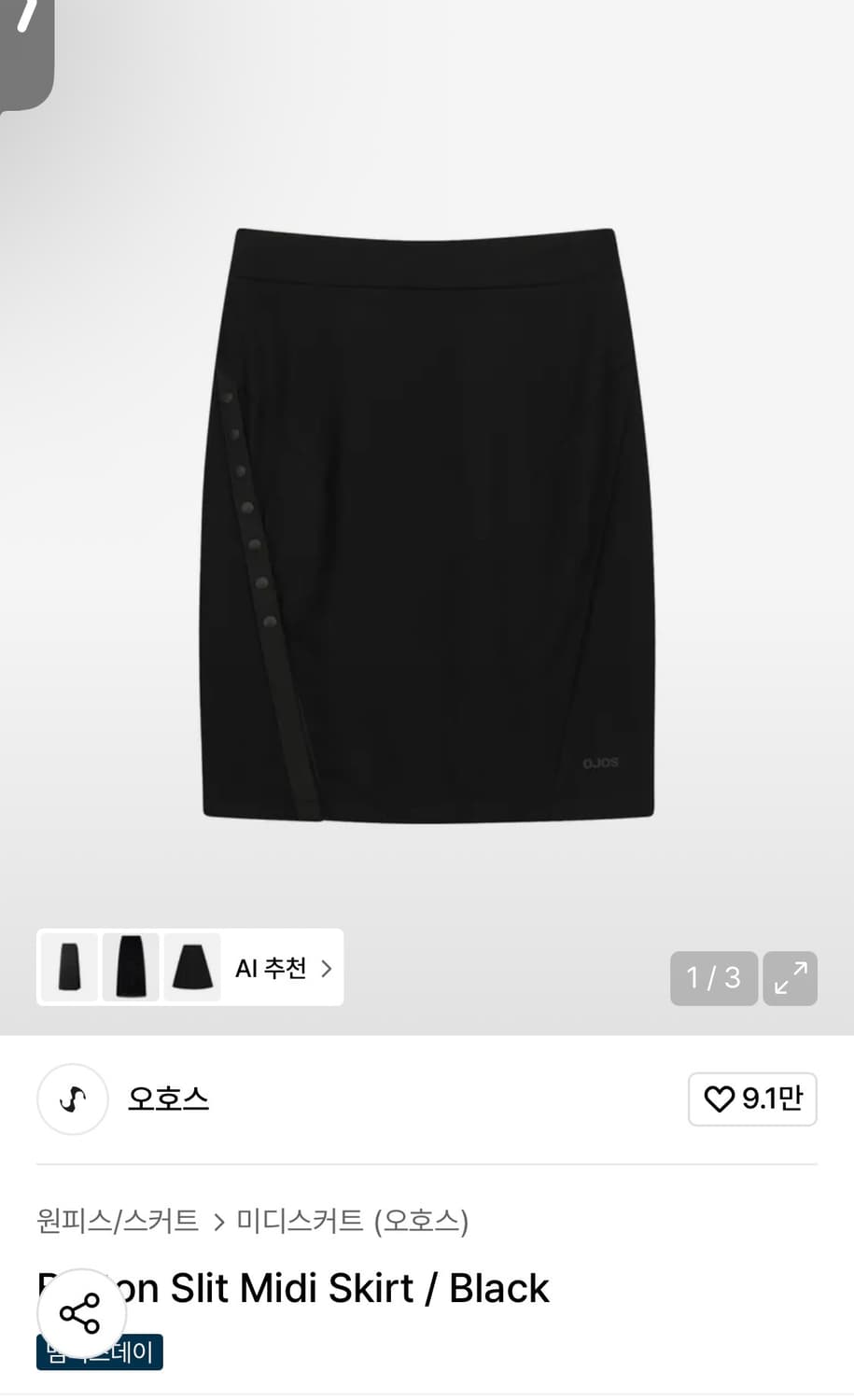This screenshot has height=1400, width=854.
Task: Open the share icon for this product
Action: tap(82, 1312)
